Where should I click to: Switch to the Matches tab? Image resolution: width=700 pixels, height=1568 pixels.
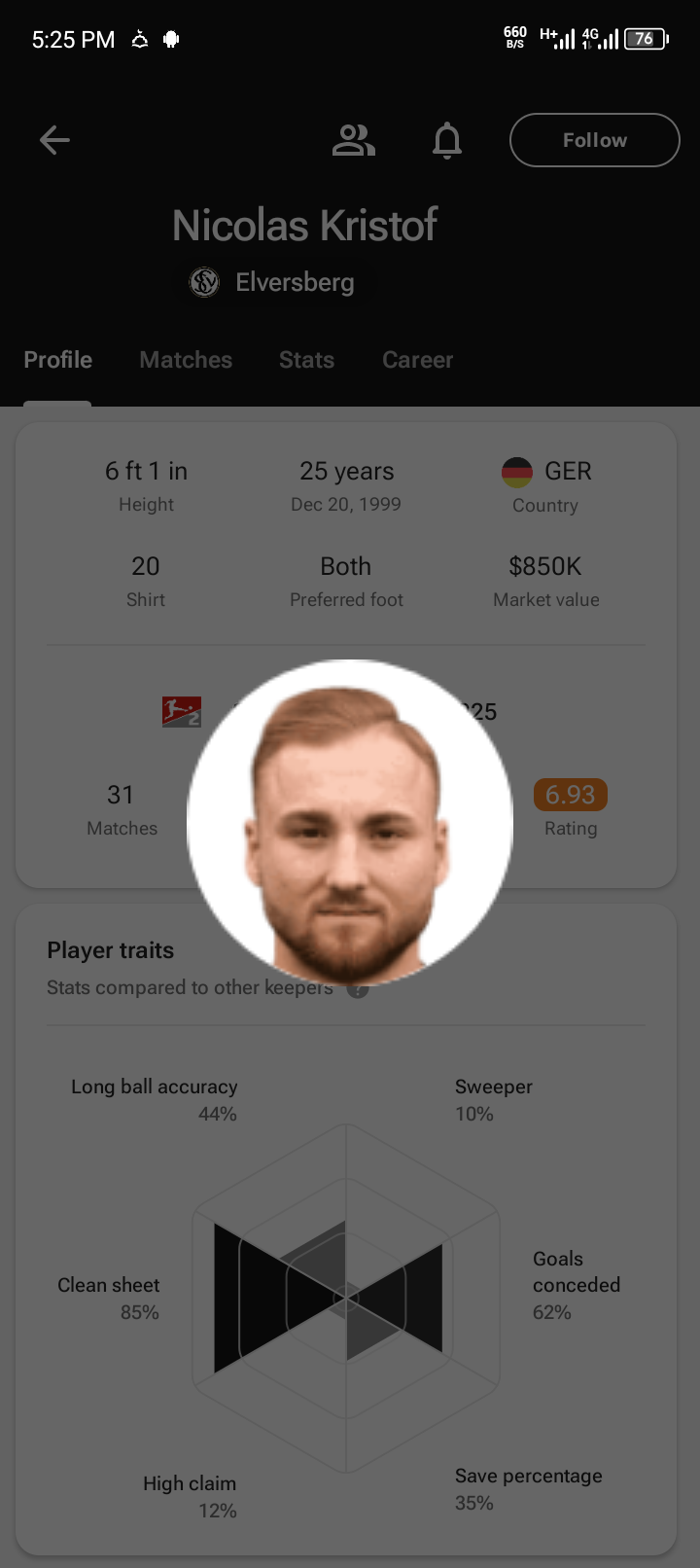tap(186, 360)
